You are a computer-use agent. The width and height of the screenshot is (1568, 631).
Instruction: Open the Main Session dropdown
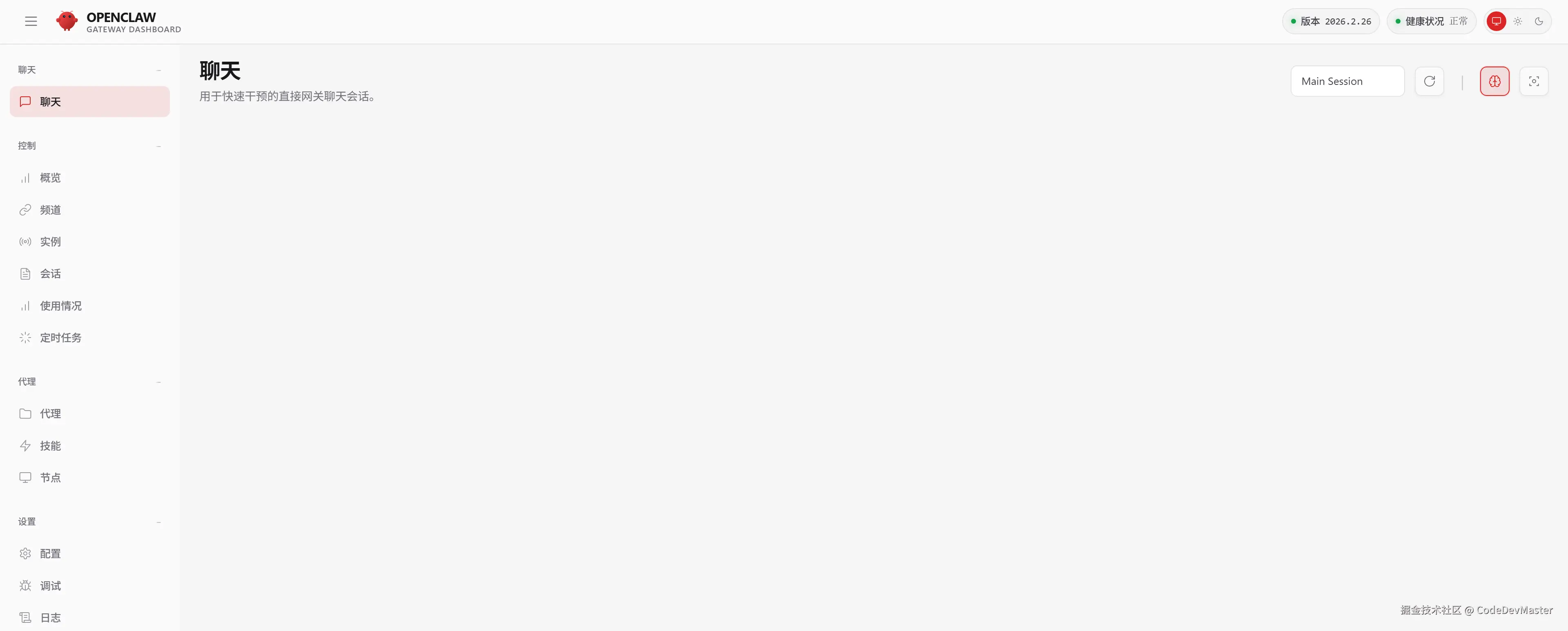[1347, 81]
